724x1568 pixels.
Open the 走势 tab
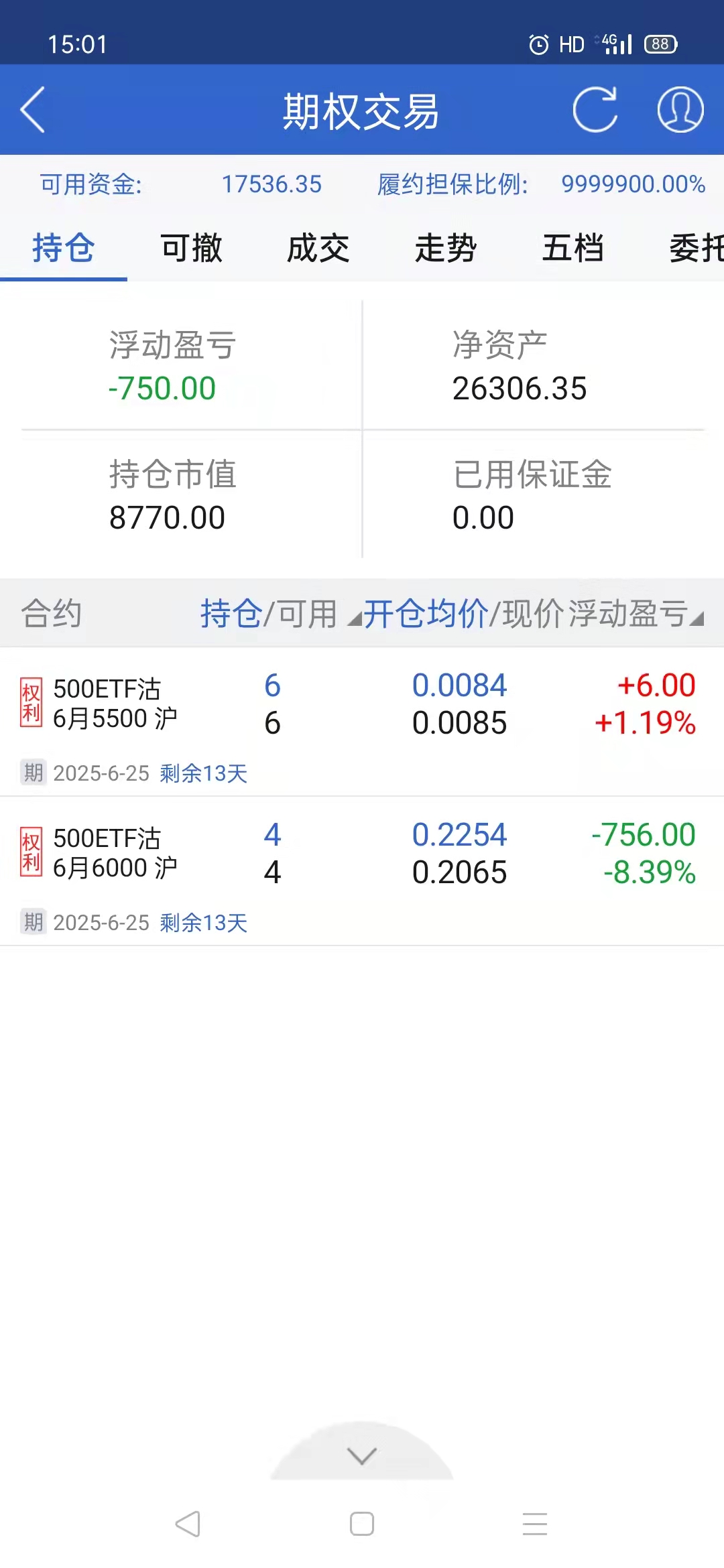tap(446, 249)
